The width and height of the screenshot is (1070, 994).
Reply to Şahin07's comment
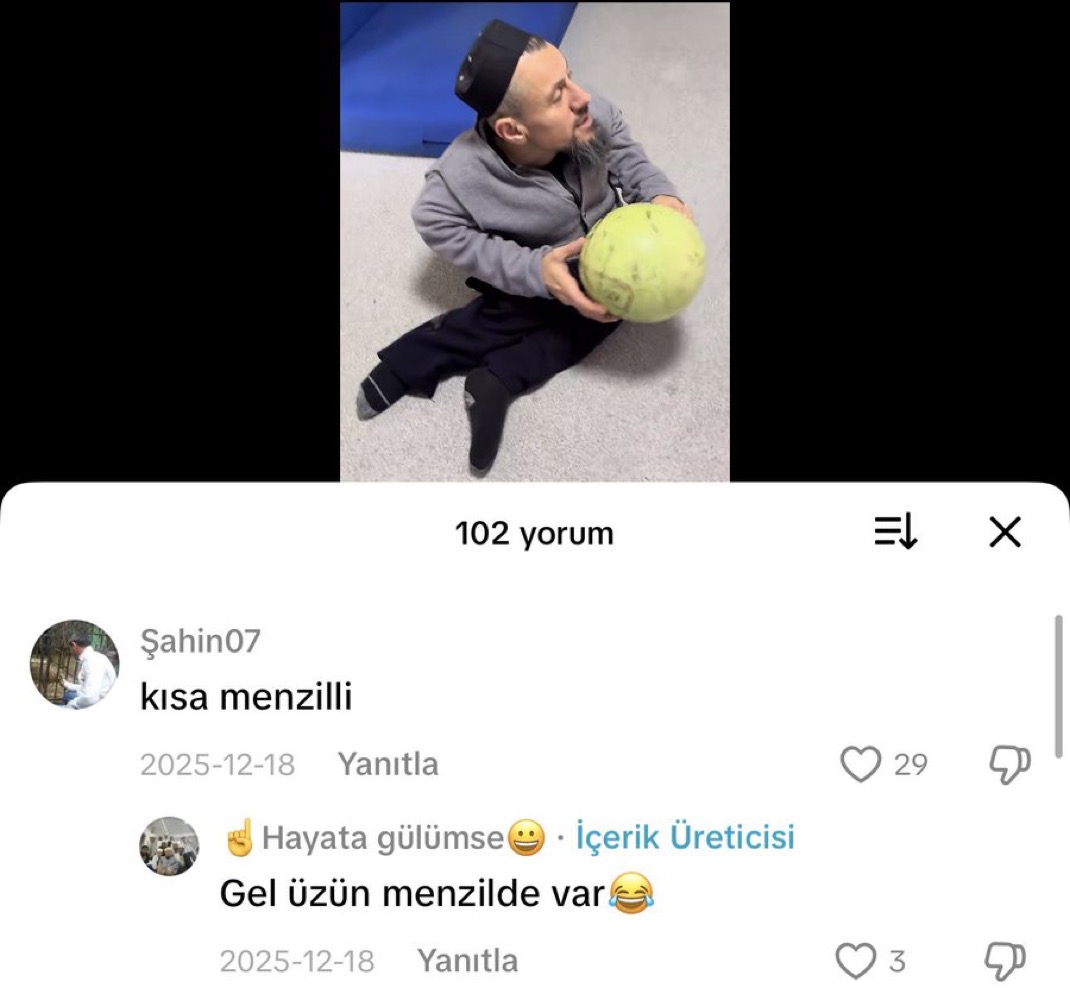[x=388, y=765]
